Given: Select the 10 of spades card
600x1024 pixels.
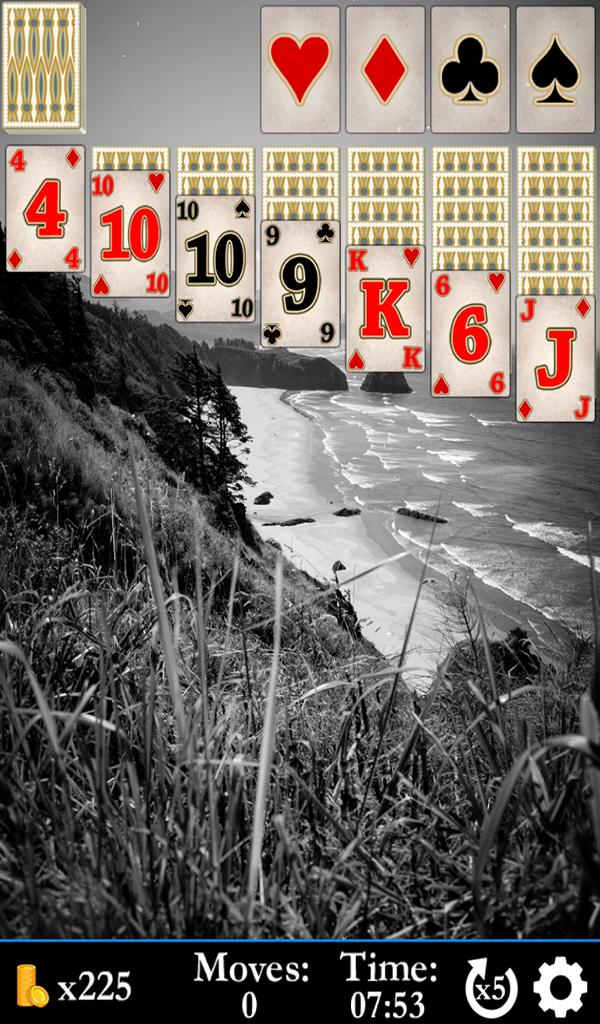Looking at the screenshot, I should pyautogui.click(x=215, y=259).
